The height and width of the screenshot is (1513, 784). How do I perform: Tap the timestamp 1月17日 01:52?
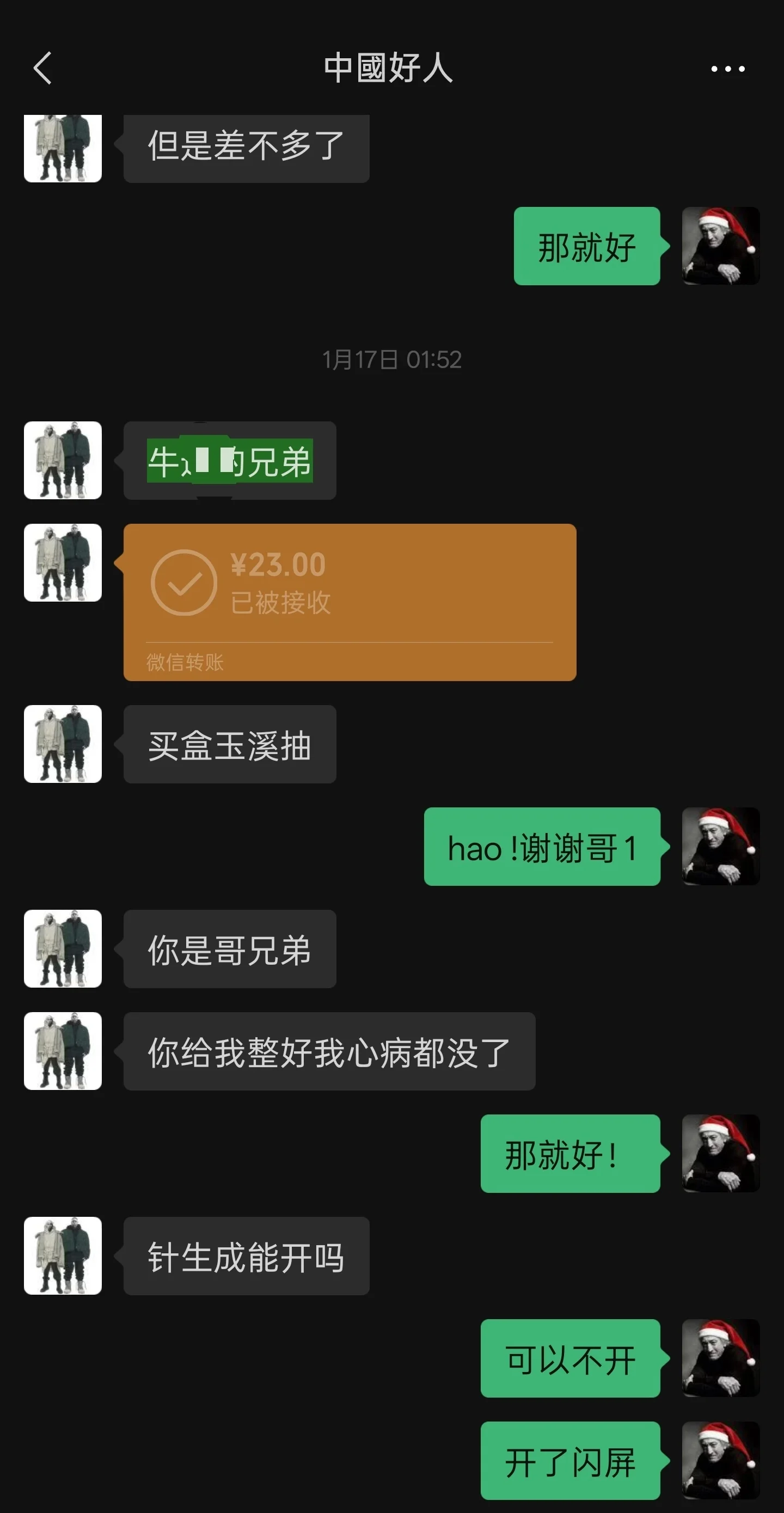391,360
